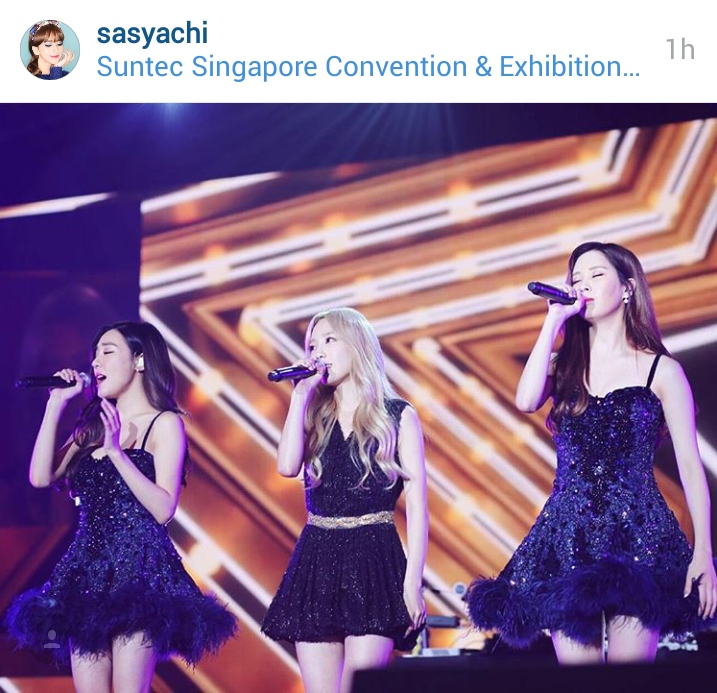This screenshot has height=693, width=717.
Task: Tap the sasyachi username
Action: click(153, 33)
